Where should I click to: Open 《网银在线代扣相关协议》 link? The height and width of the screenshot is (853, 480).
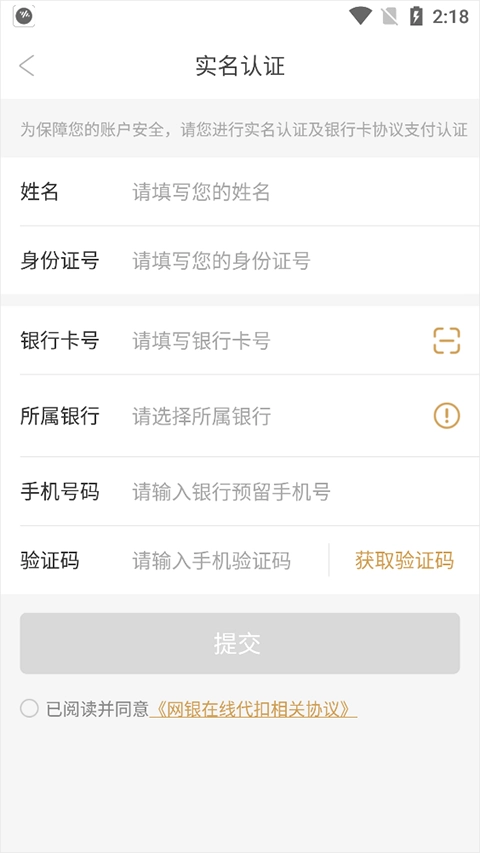[253, 709]
